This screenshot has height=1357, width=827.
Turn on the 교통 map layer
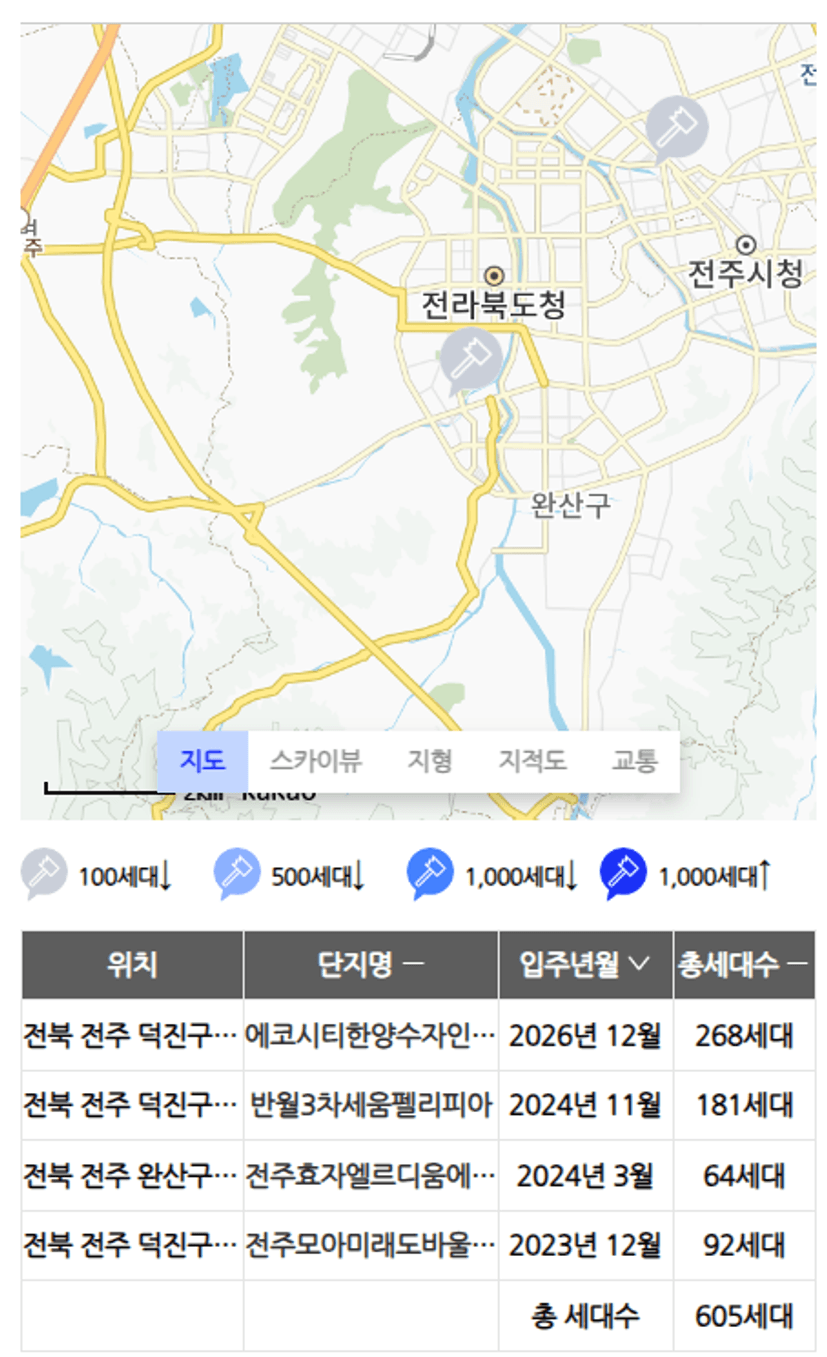(x=634, y=761)
